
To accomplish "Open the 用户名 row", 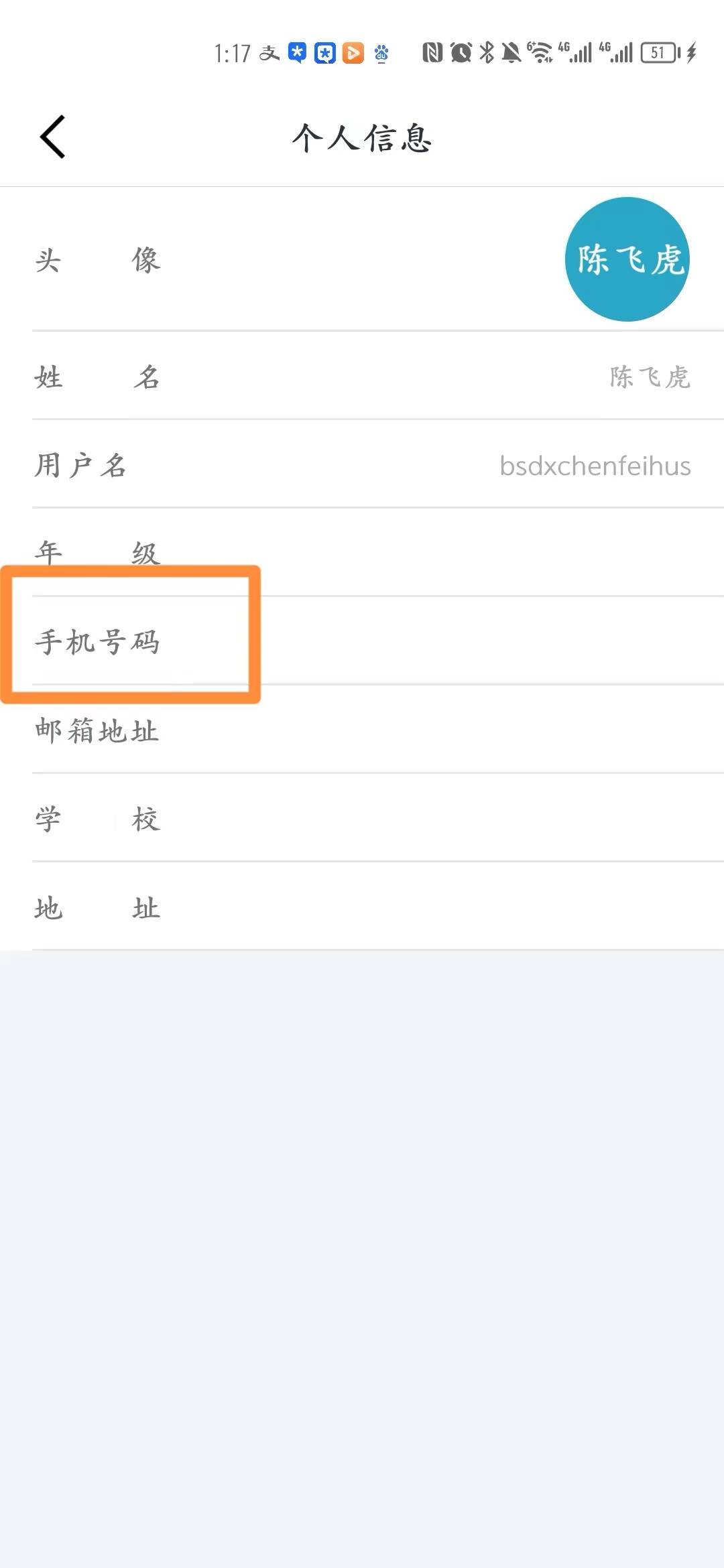I will coord(362,464).
